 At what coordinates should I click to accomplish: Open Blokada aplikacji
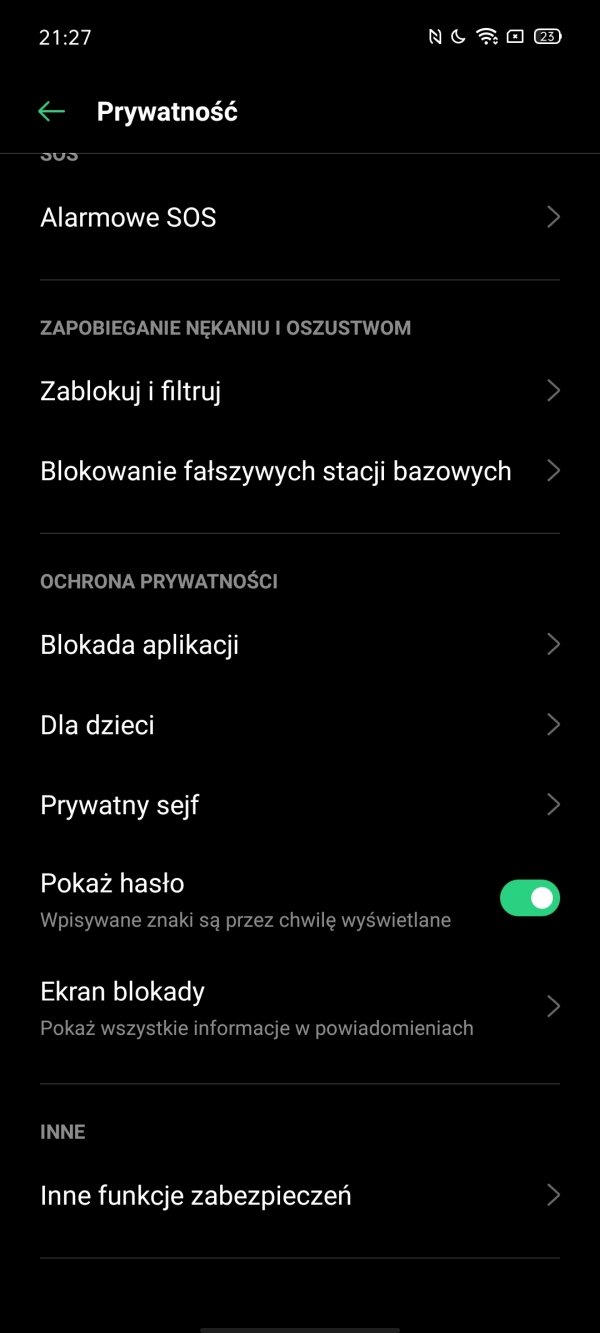pyautogui.click(x=300, y=645)
